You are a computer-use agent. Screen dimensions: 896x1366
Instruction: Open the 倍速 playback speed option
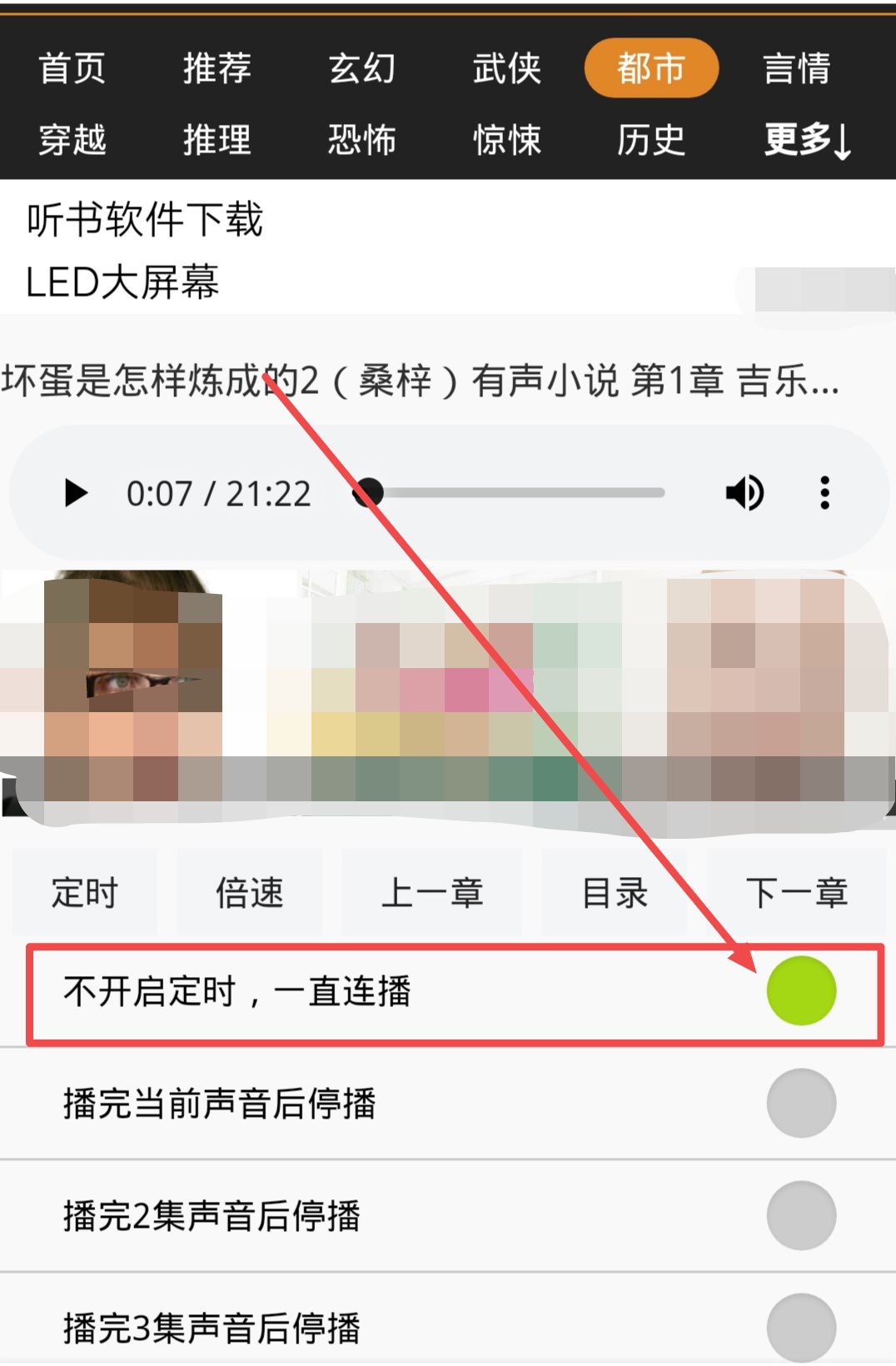click(249, 893)
